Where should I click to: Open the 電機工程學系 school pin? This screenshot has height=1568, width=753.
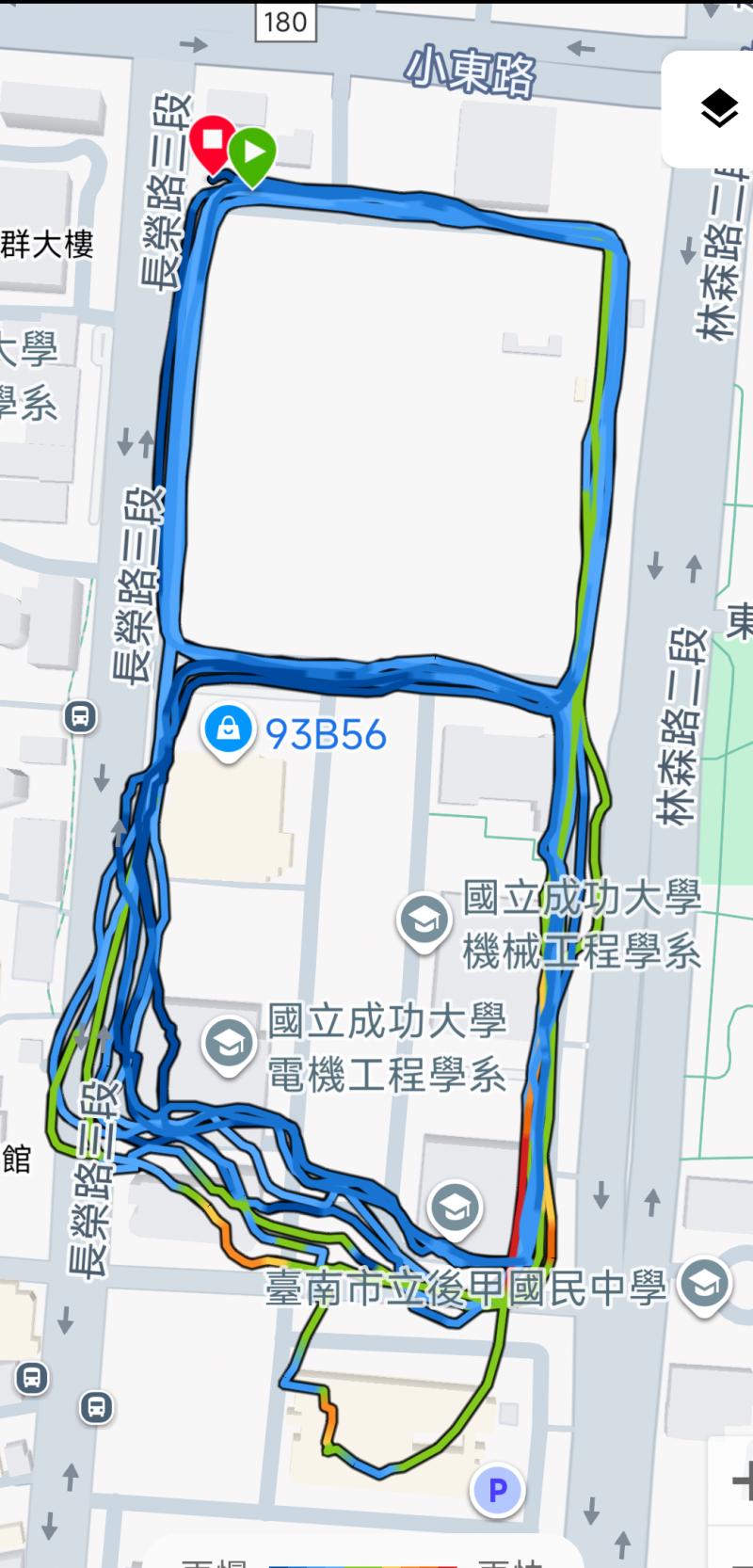[229, 1044]
